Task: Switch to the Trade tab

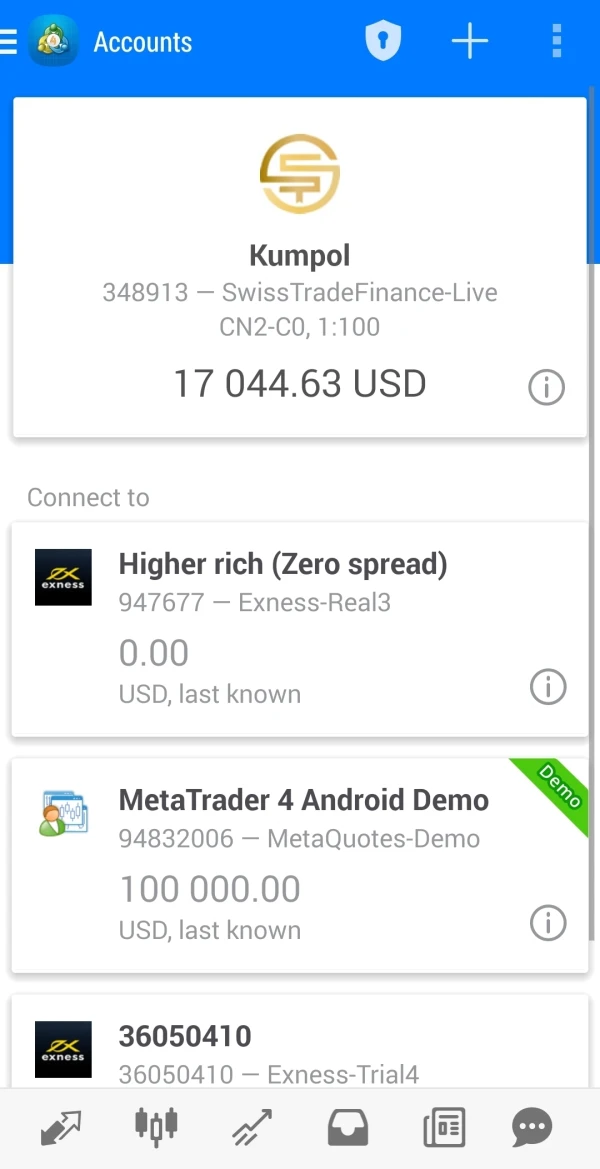Action: click(252, 1128)
